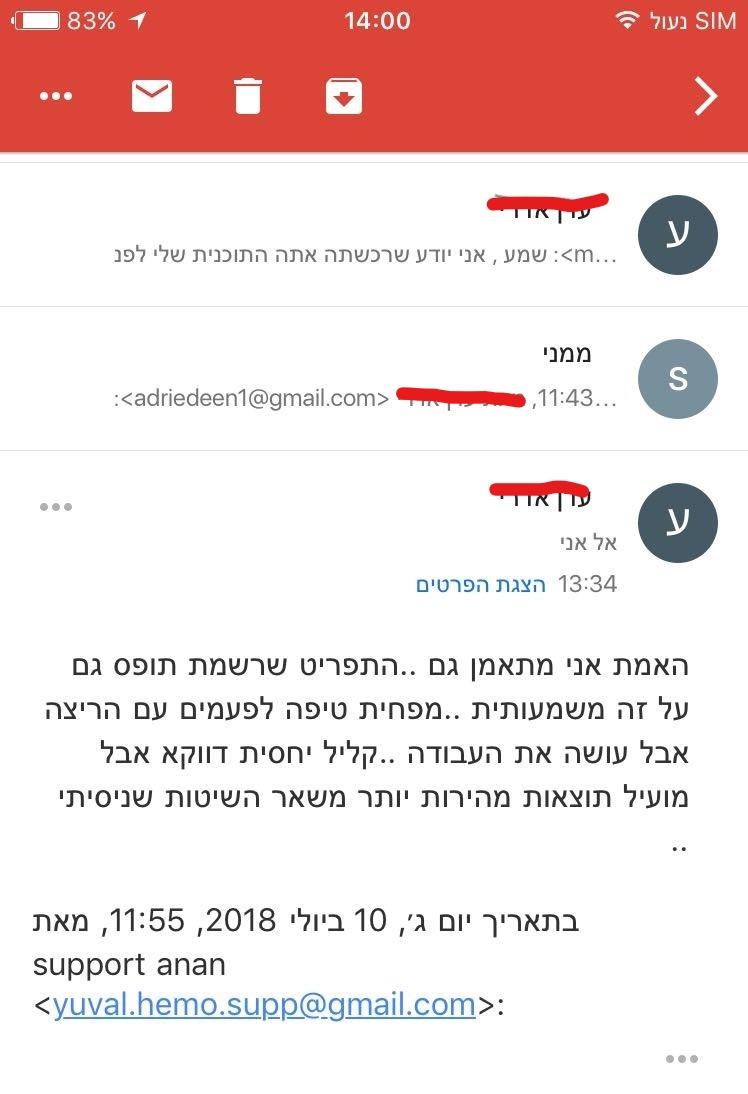Tap הצגת הפרטים to show message details
Image resolution: width=748 pixels, height=1094 pixels.
[480, 584]
